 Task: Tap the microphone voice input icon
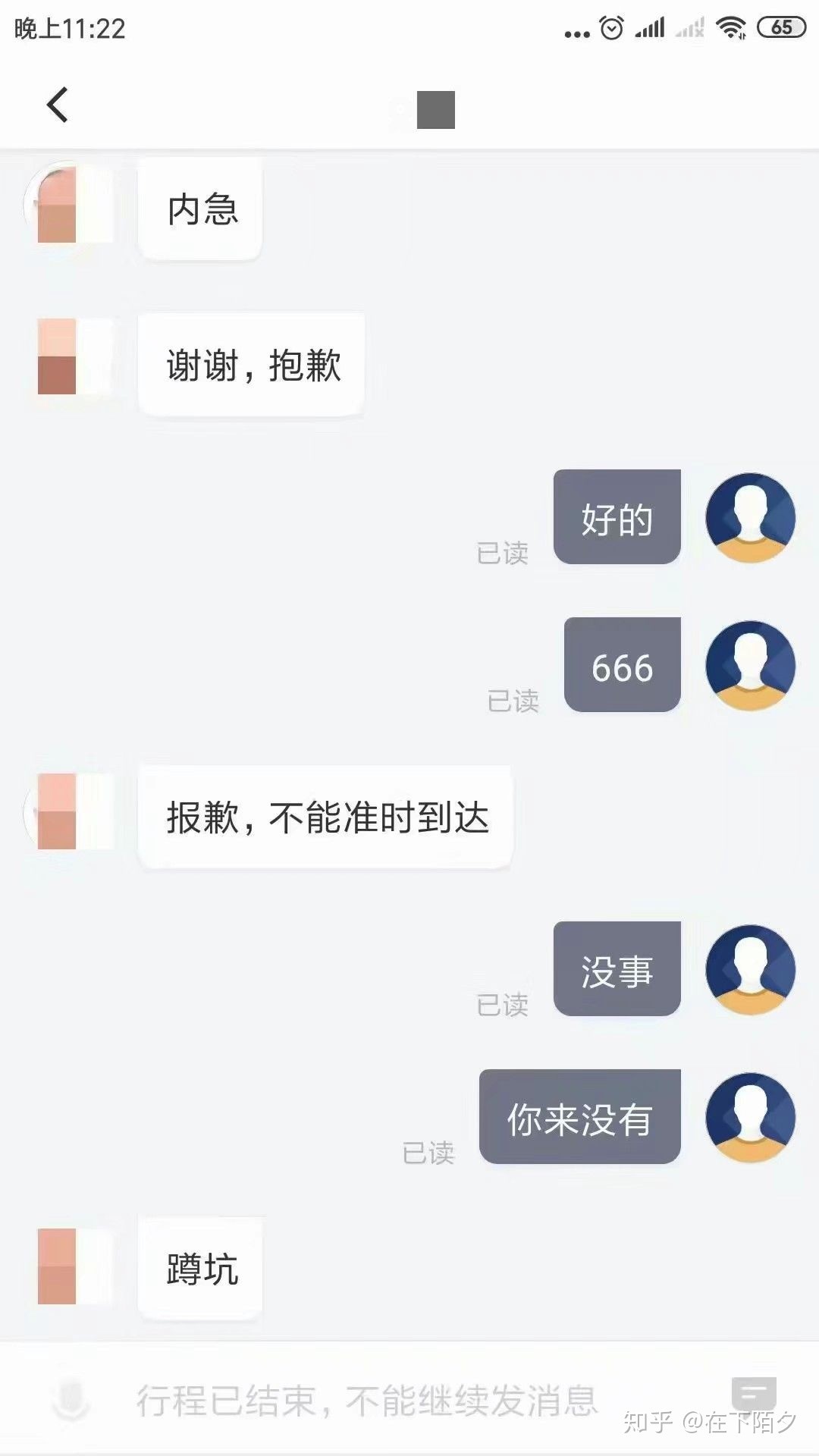point(72,1399)
